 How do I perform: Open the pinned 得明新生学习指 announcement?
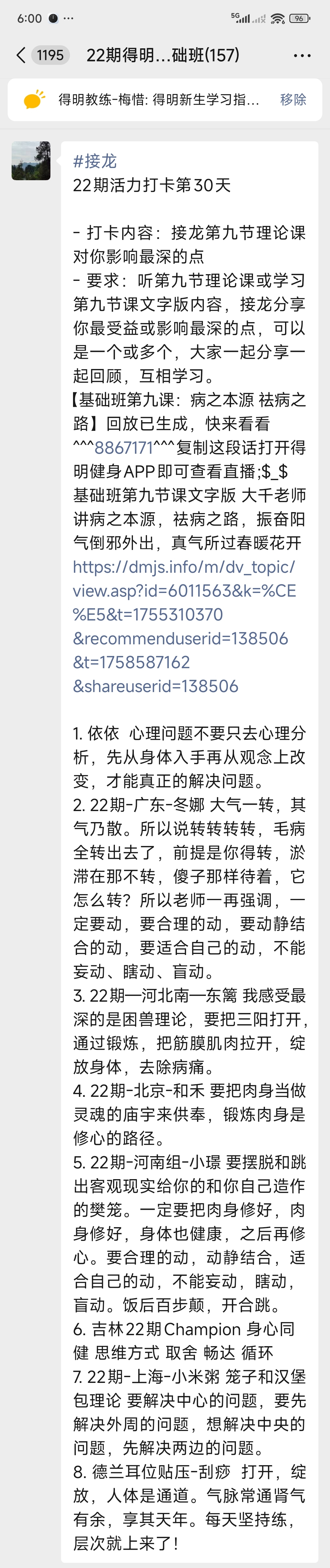158,100
